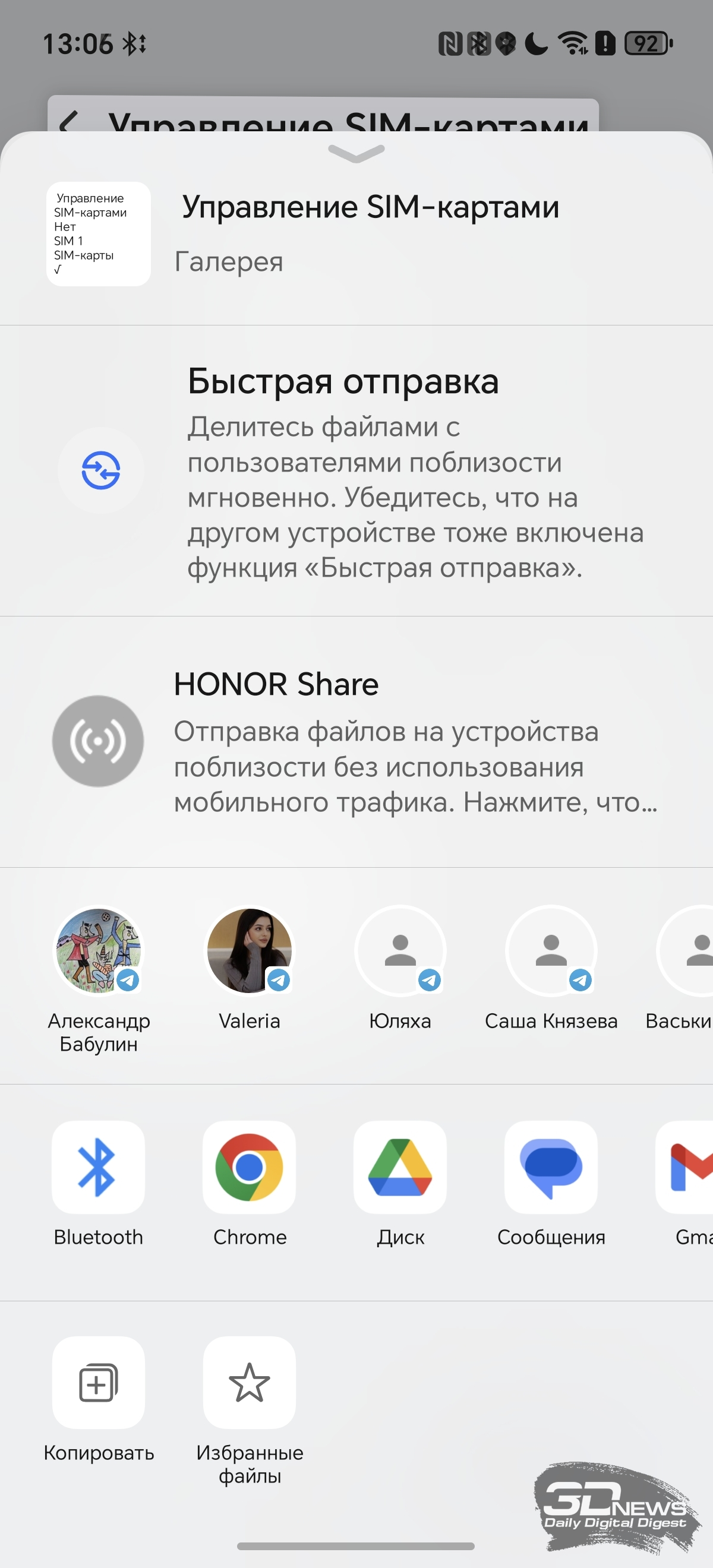Send through Сообщения app
The width and height of the screenshot is (713, 1568).
point(551,1168)
